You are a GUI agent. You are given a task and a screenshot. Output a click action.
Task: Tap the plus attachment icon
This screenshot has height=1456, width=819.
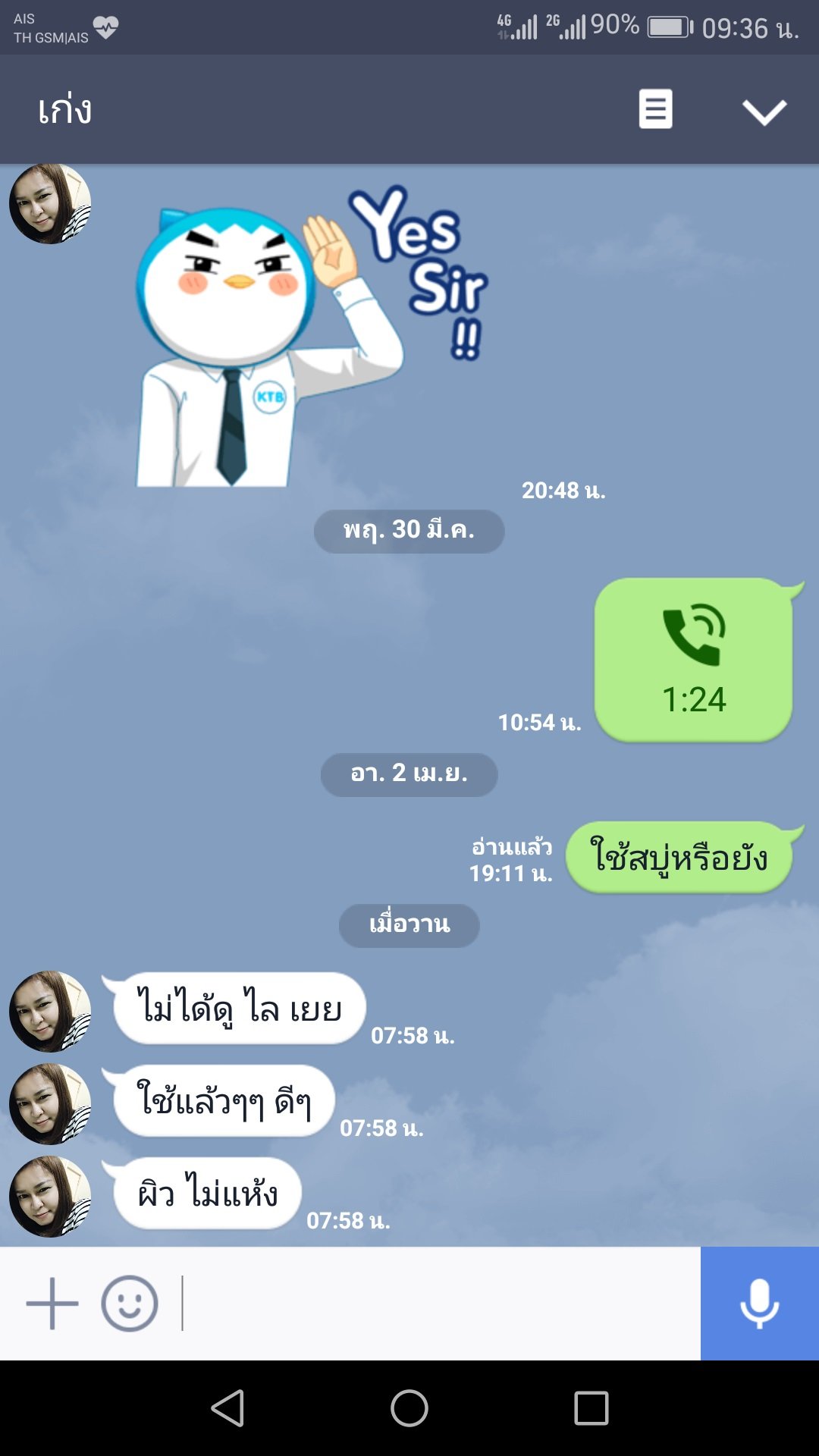[x=52, y=1304]
